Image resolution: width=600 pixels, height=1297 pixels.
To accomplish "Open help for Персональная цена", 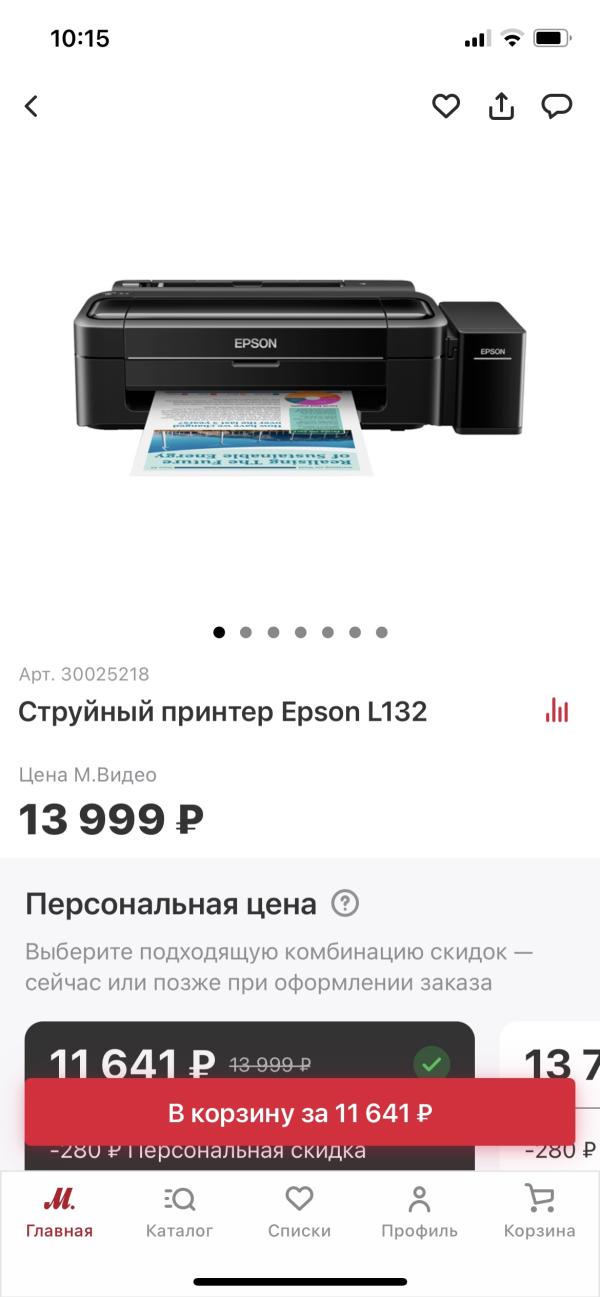I will (344, 904).
